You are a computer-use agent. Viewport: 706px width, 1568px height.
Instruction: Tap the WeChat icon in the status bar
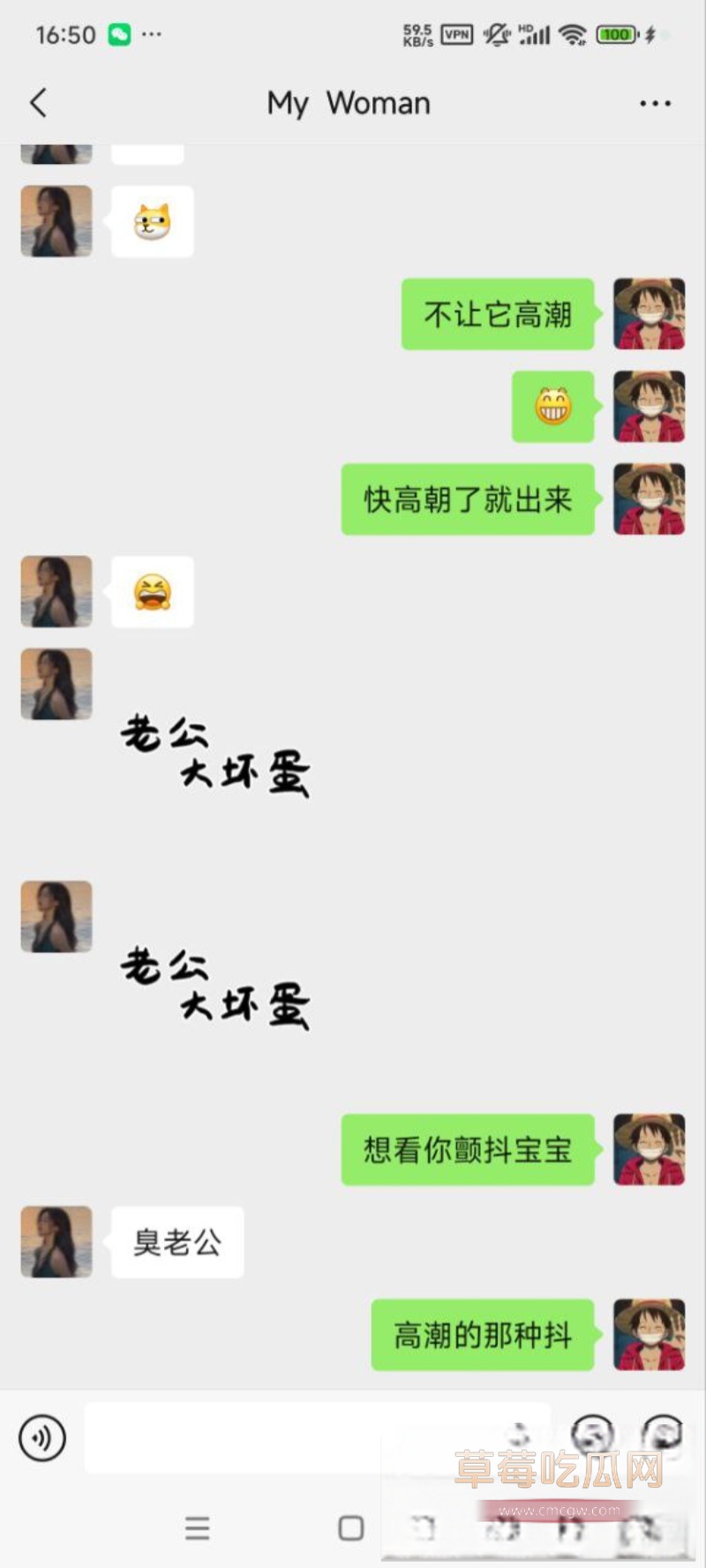[118, 34]
